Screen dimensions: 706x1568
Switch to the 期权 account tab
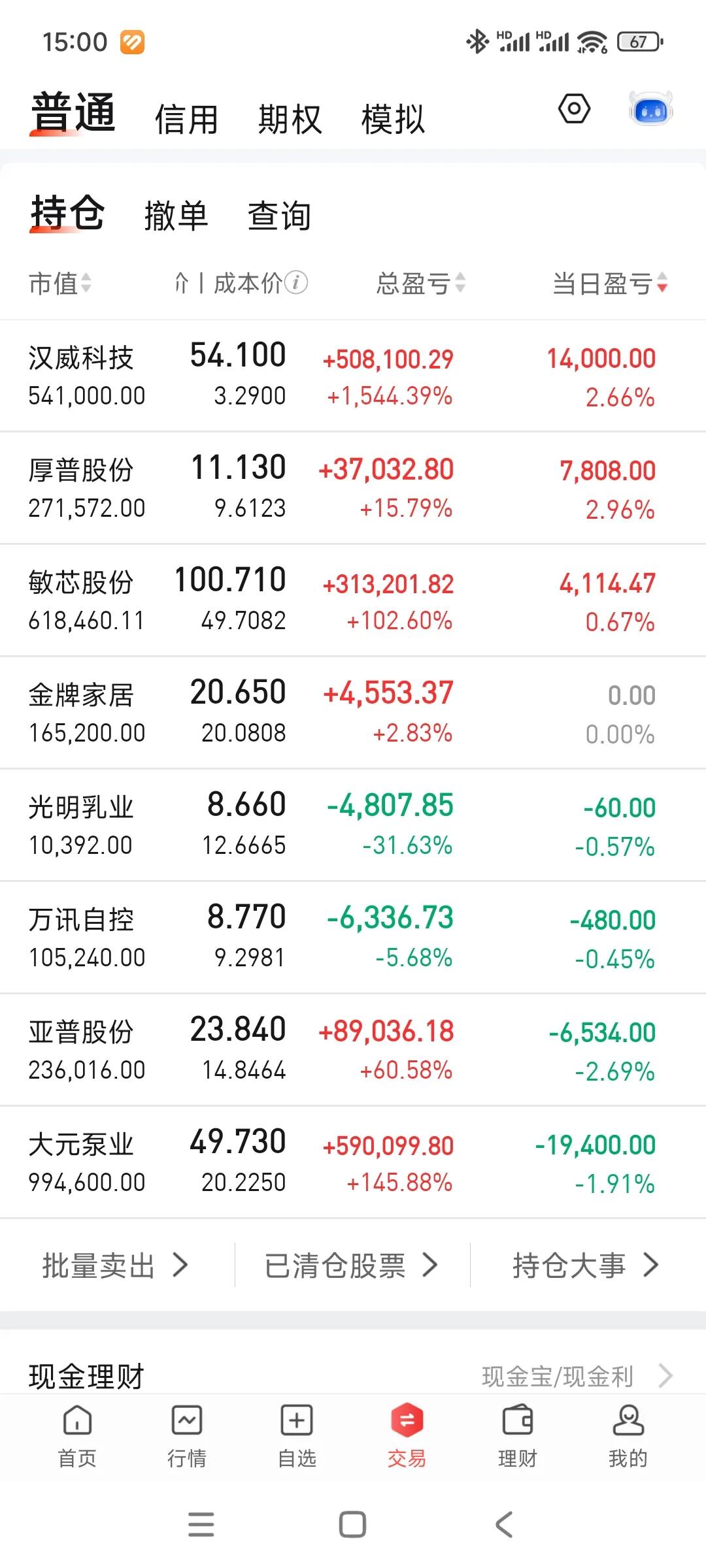290,120
